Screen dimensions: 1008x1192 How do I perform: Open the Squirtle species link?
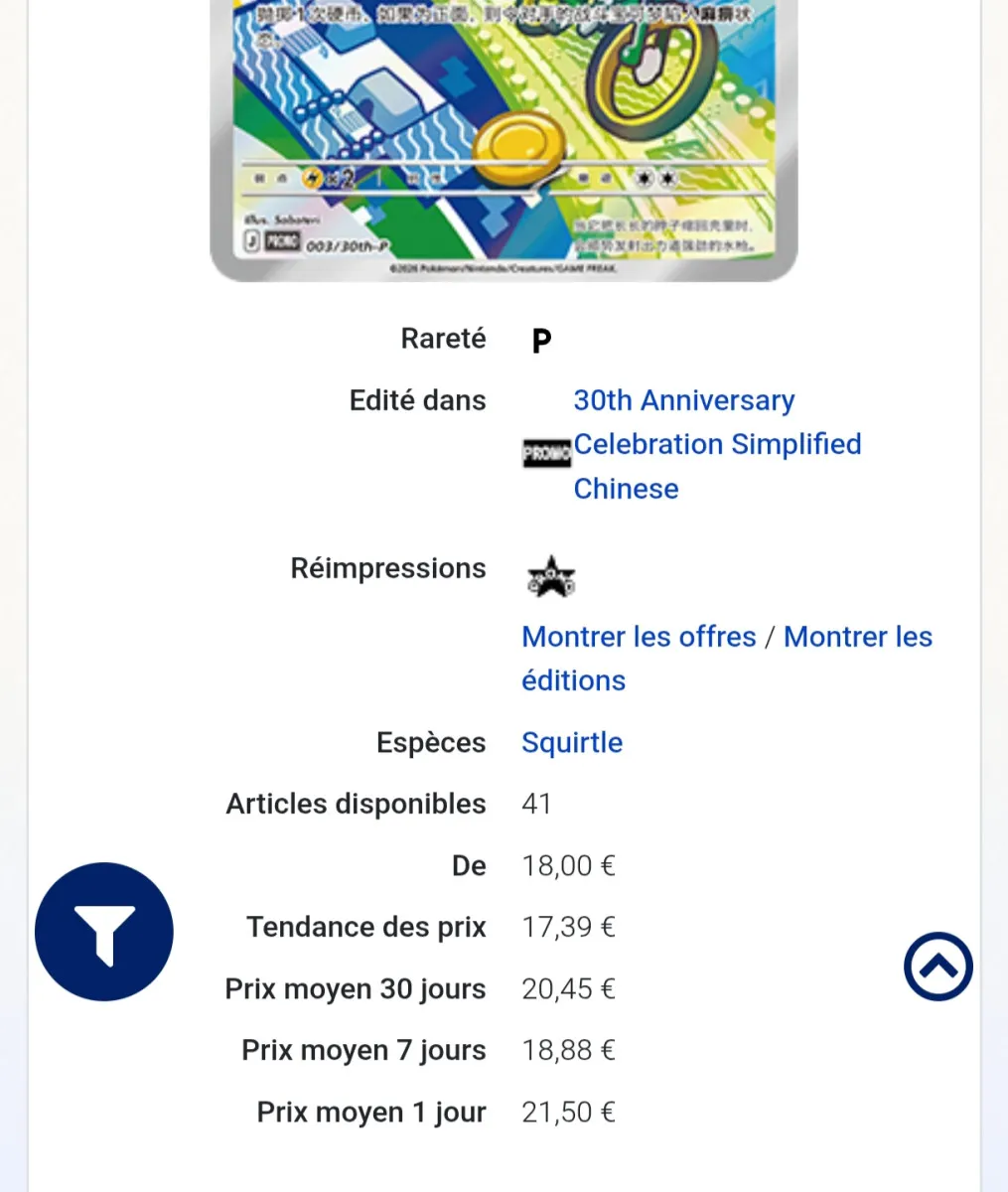point(572,743)
